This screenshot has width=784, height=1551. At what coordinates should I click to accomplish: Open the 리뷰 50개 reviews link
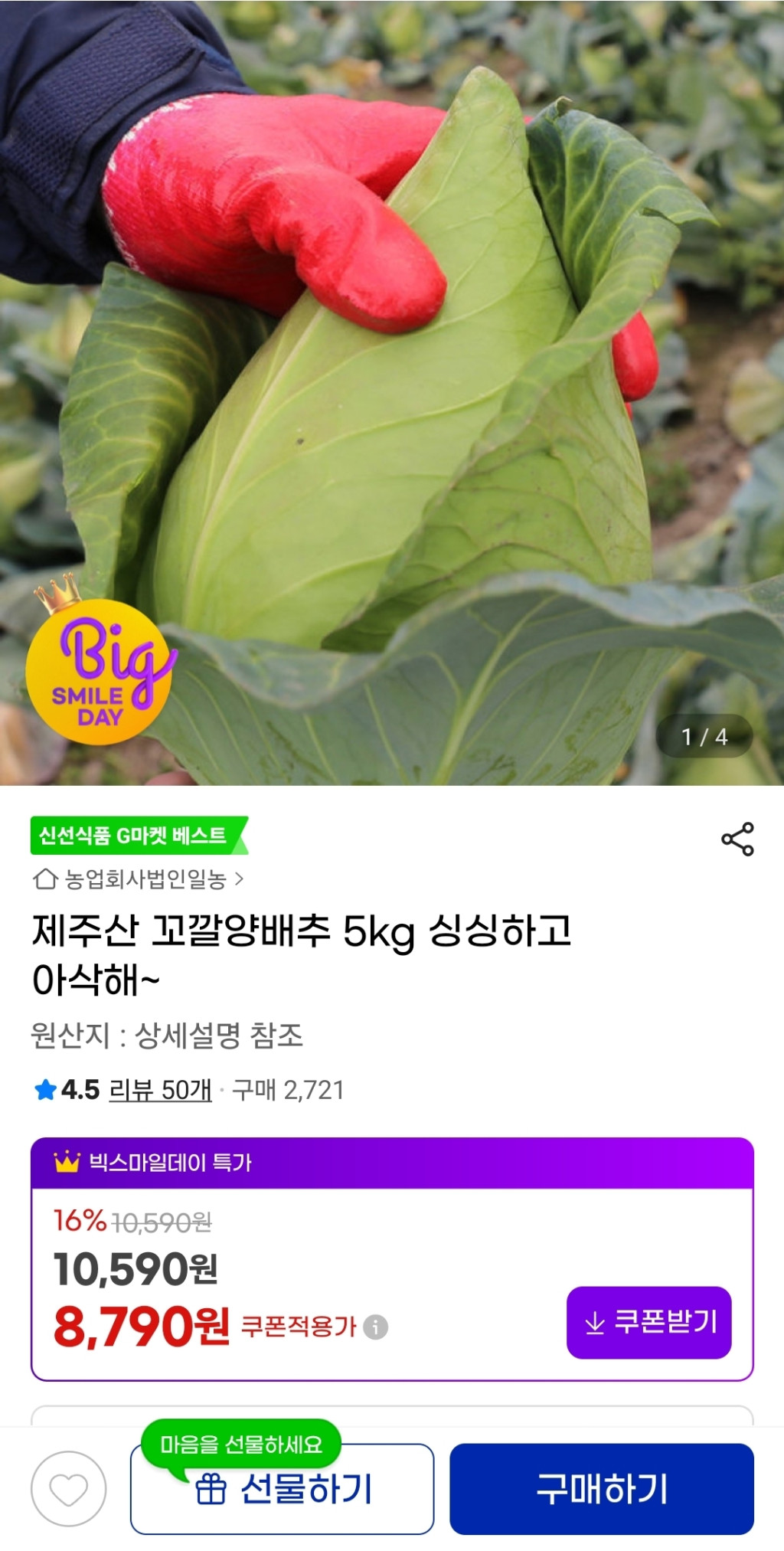(x=160, y=1089)
